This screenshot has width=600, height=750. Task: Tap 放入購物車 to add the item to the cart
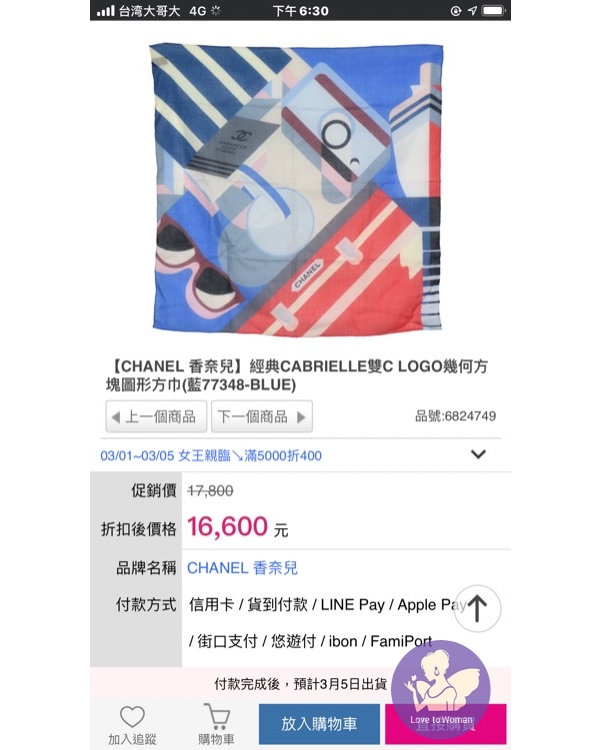(318, 724)
